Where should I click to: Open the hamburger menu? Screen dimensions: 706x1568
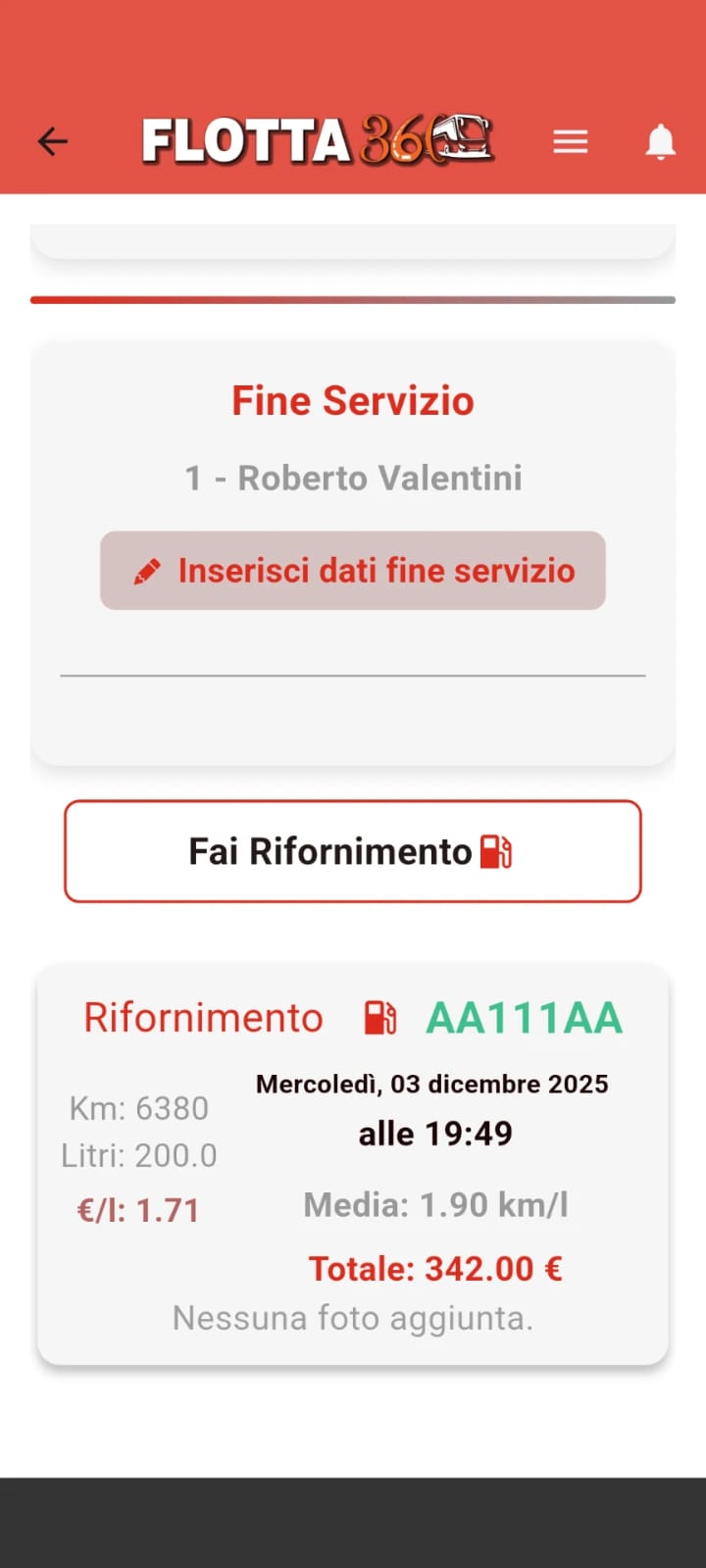pos(570,140)
